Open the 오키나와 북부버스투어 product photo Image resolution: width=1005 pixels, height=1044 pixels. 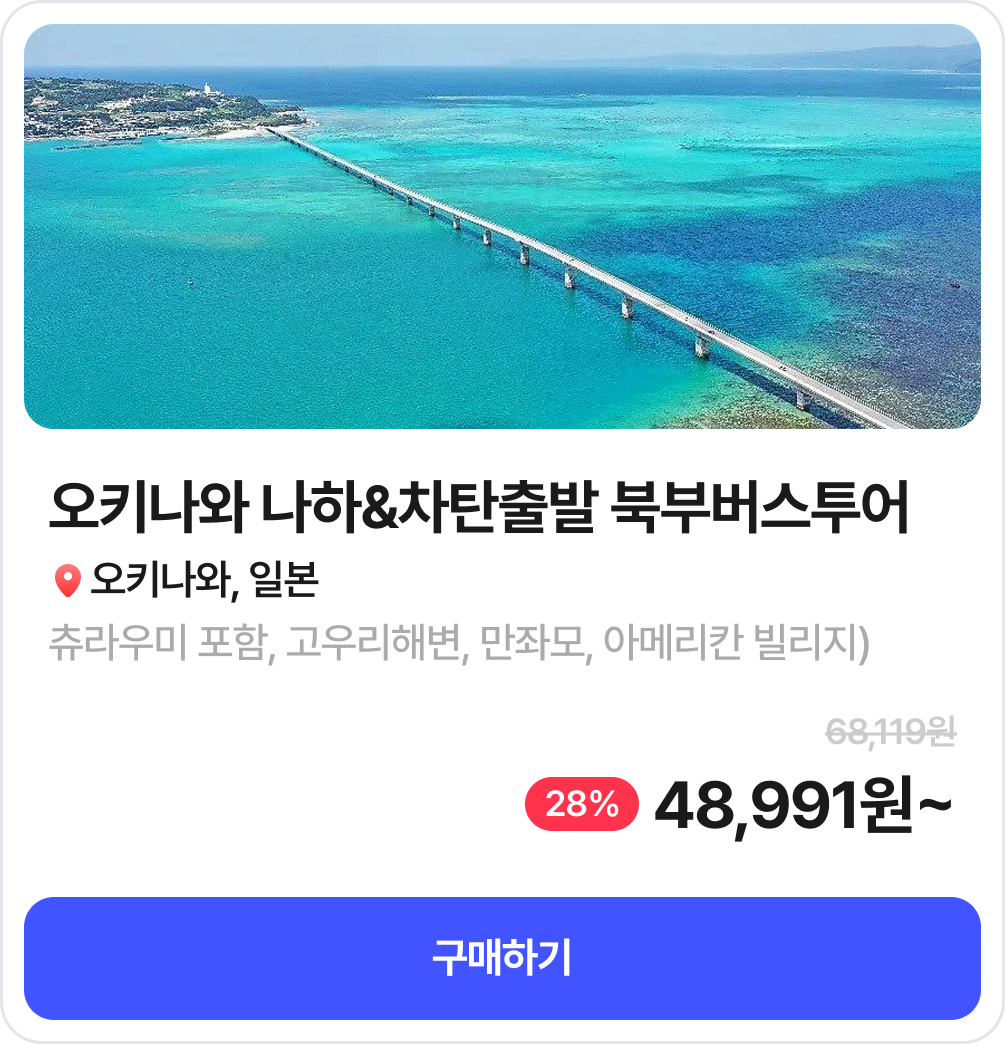tap(502, 227)
